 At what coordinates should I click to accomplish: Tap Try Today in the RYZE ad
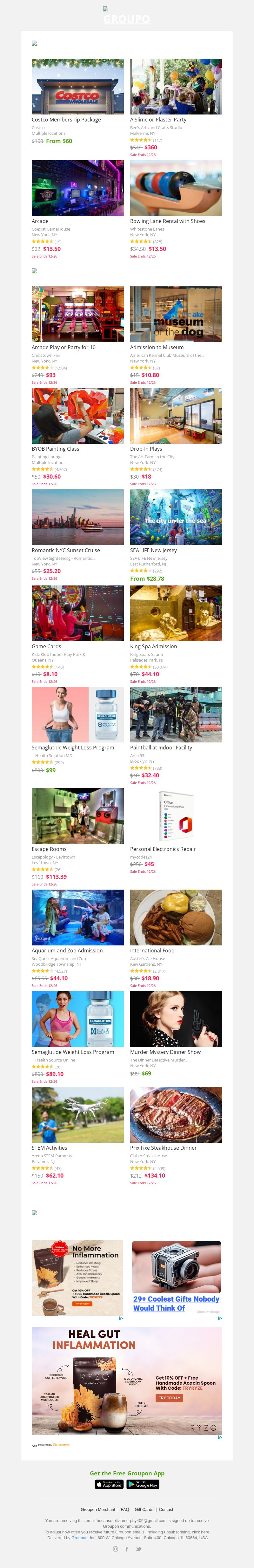coord(169,1398)
